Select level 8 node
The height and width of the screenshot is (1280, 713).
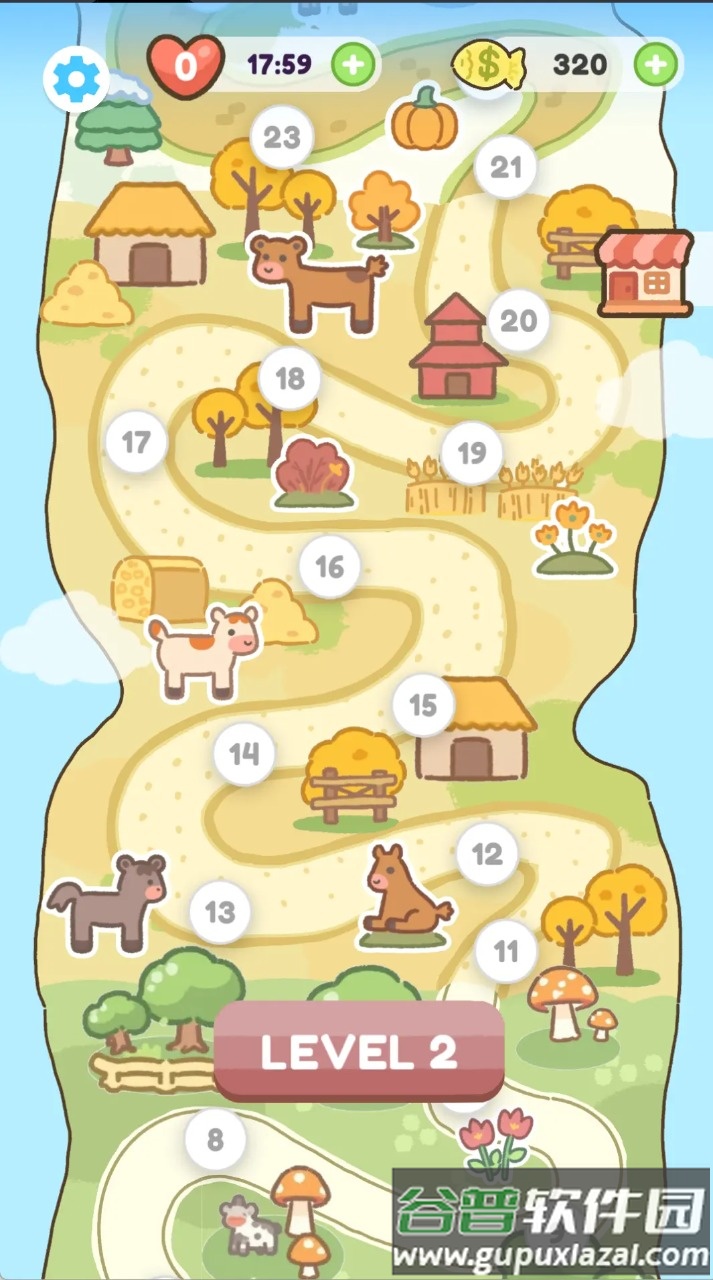click(215, 1139)
